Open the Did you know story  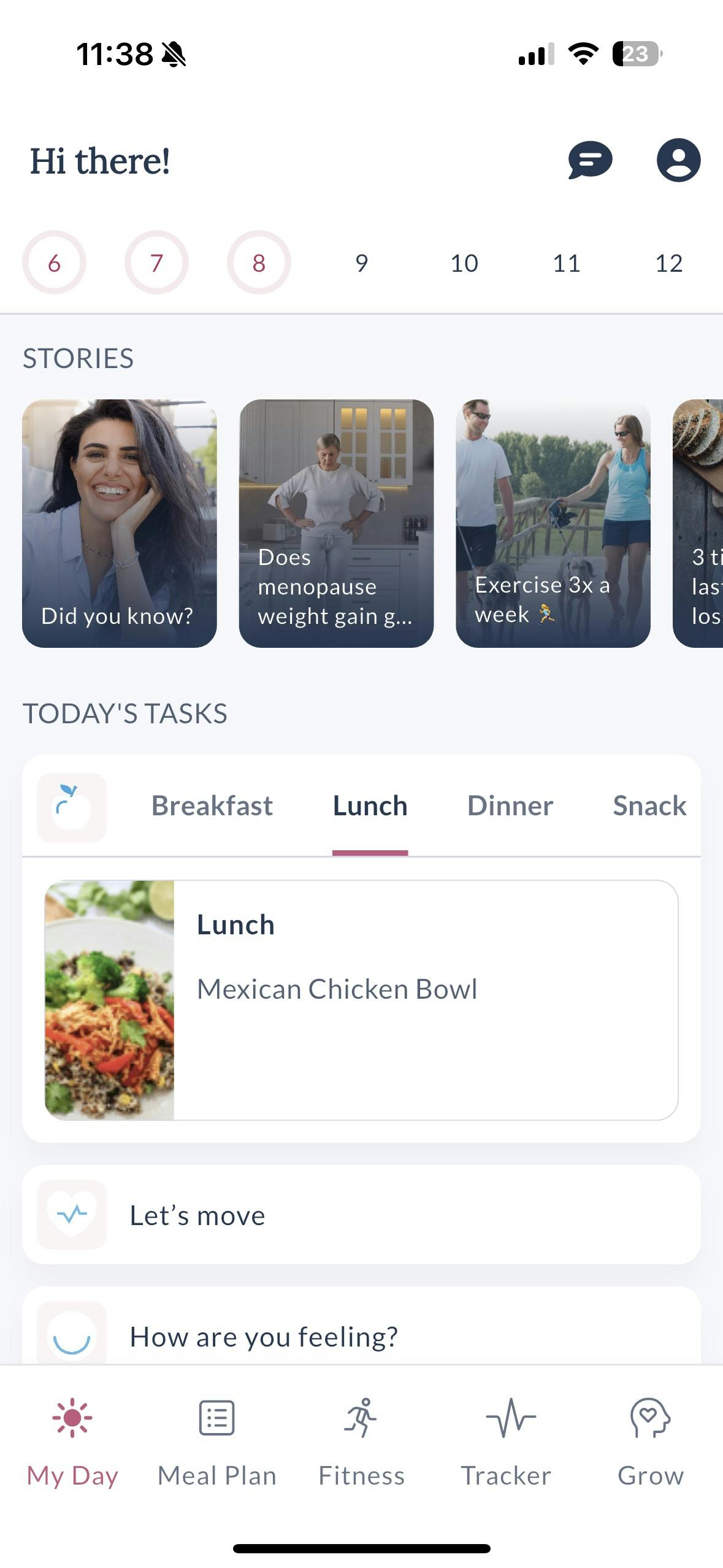click(x=120, y=521)
